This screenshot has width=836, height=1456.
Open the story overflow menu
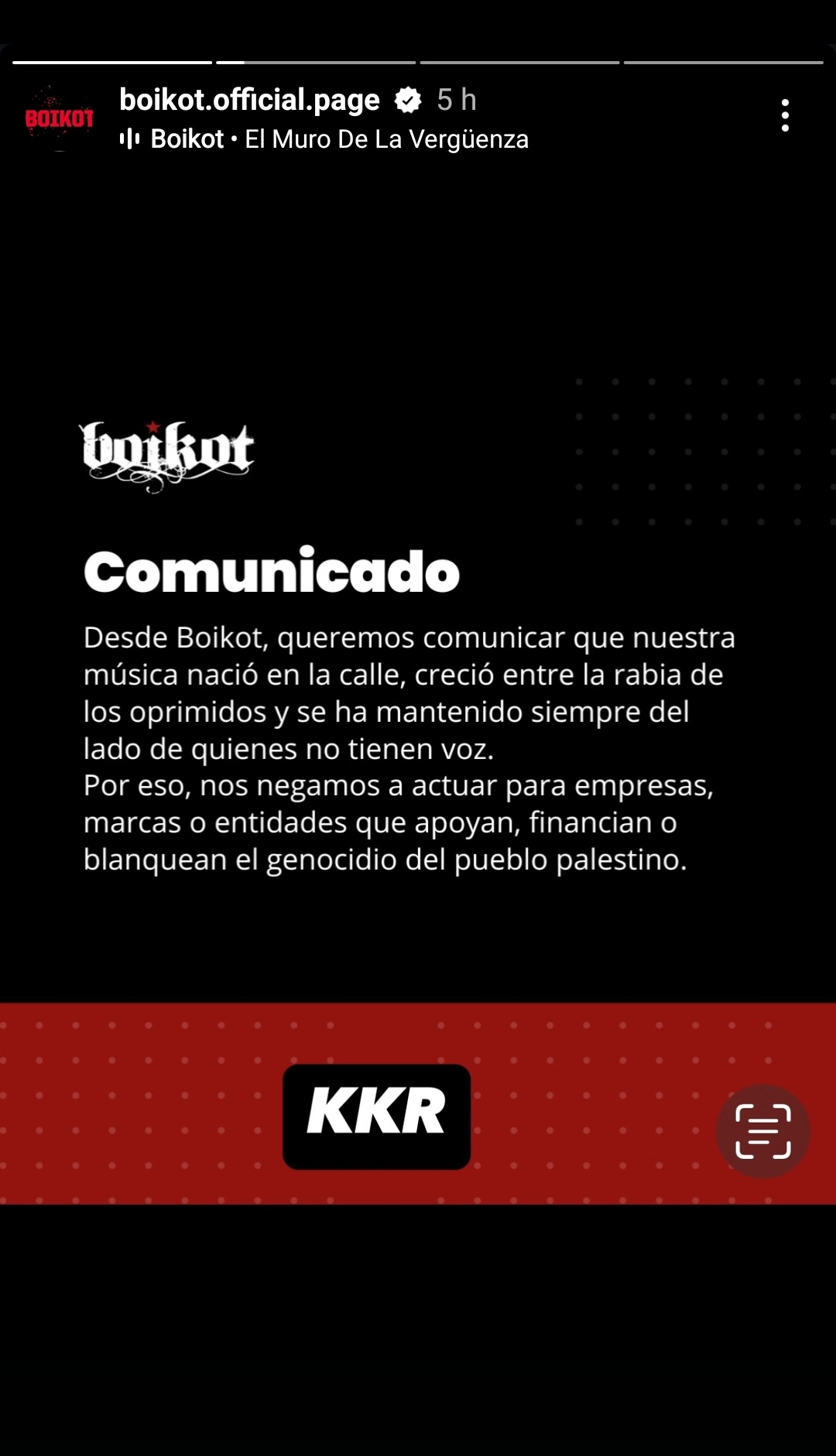click(x=785, y=115)
